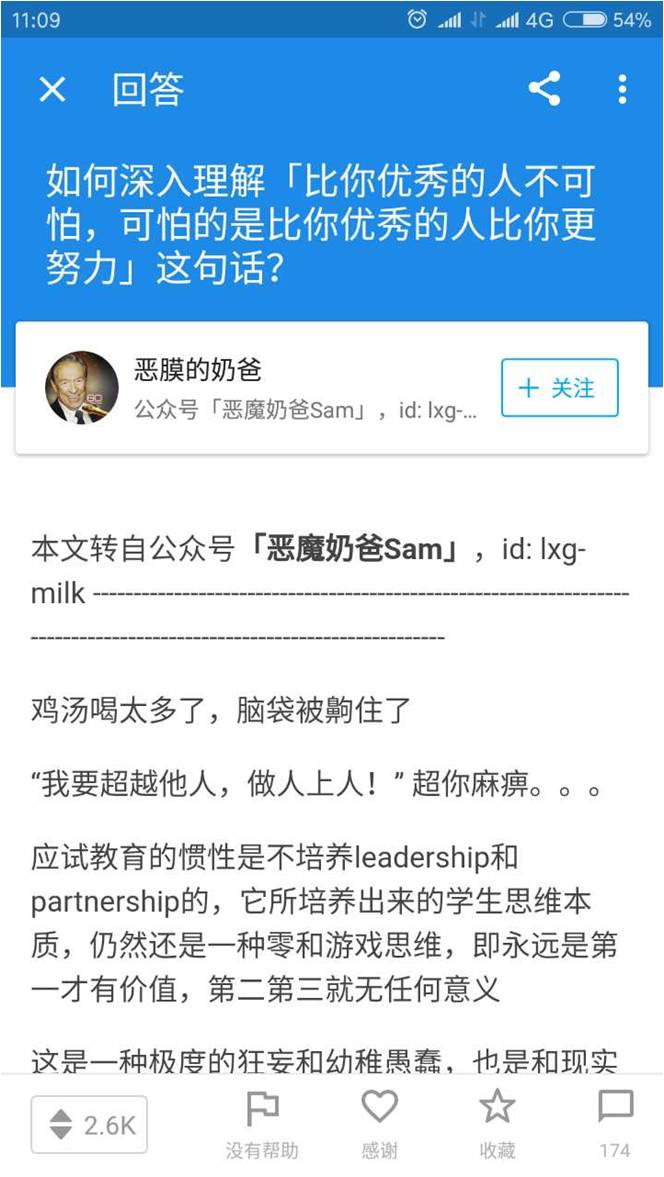Follow author 恶膜的奶爸
Screen dimensions: 664x1177
click(x=559, y=388)
